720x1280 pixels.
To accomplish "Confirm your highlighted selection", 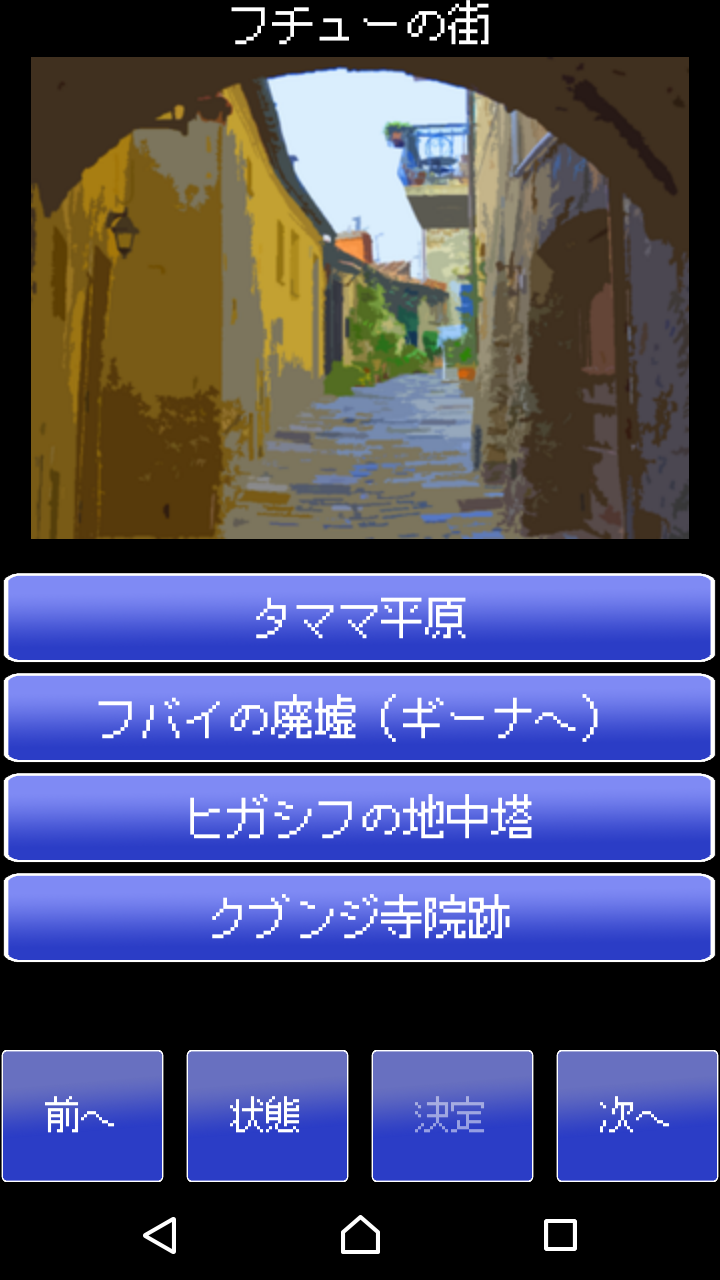I will coord(452,1115).
